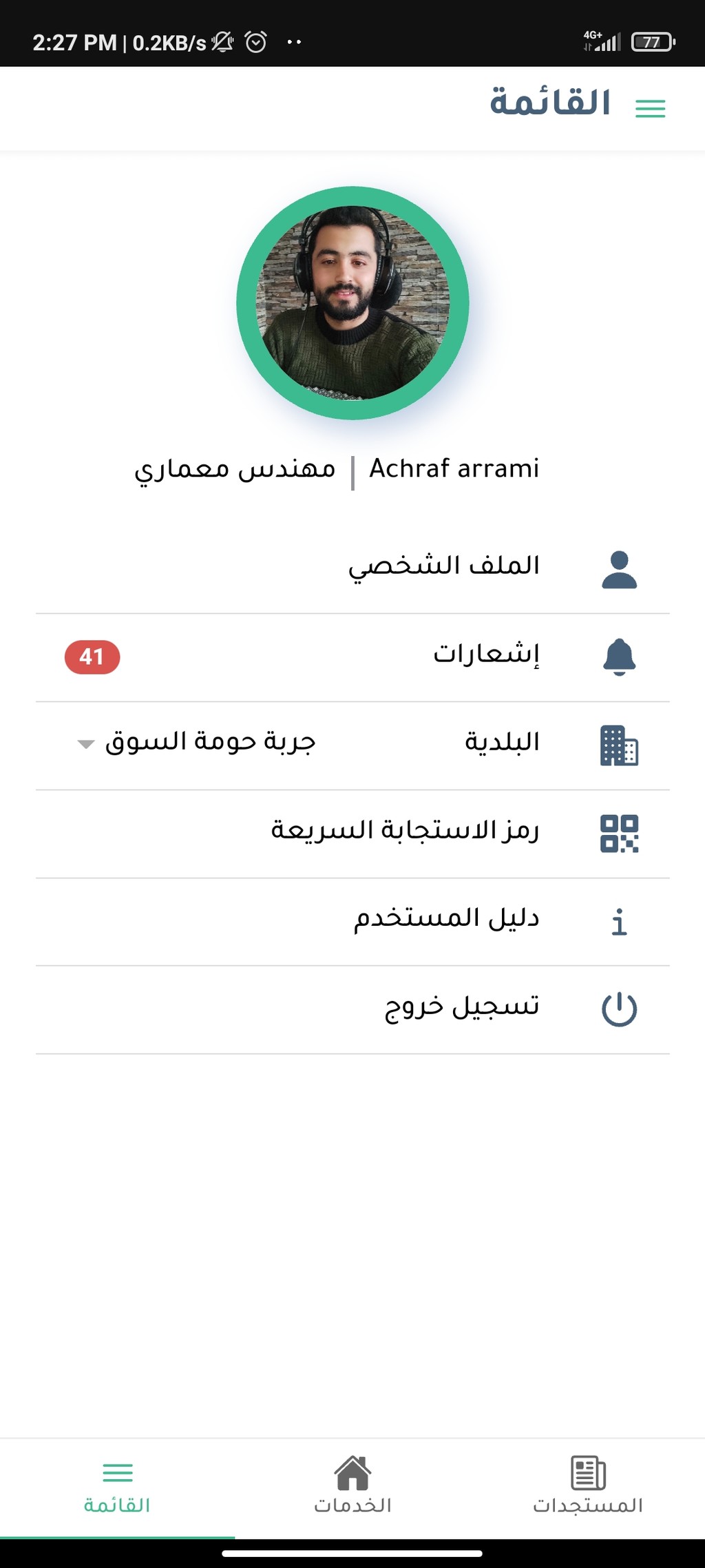Open the profile picture of Achraf arrami
The height and width of the screenshot is (1568, 705).
[352, 302]
